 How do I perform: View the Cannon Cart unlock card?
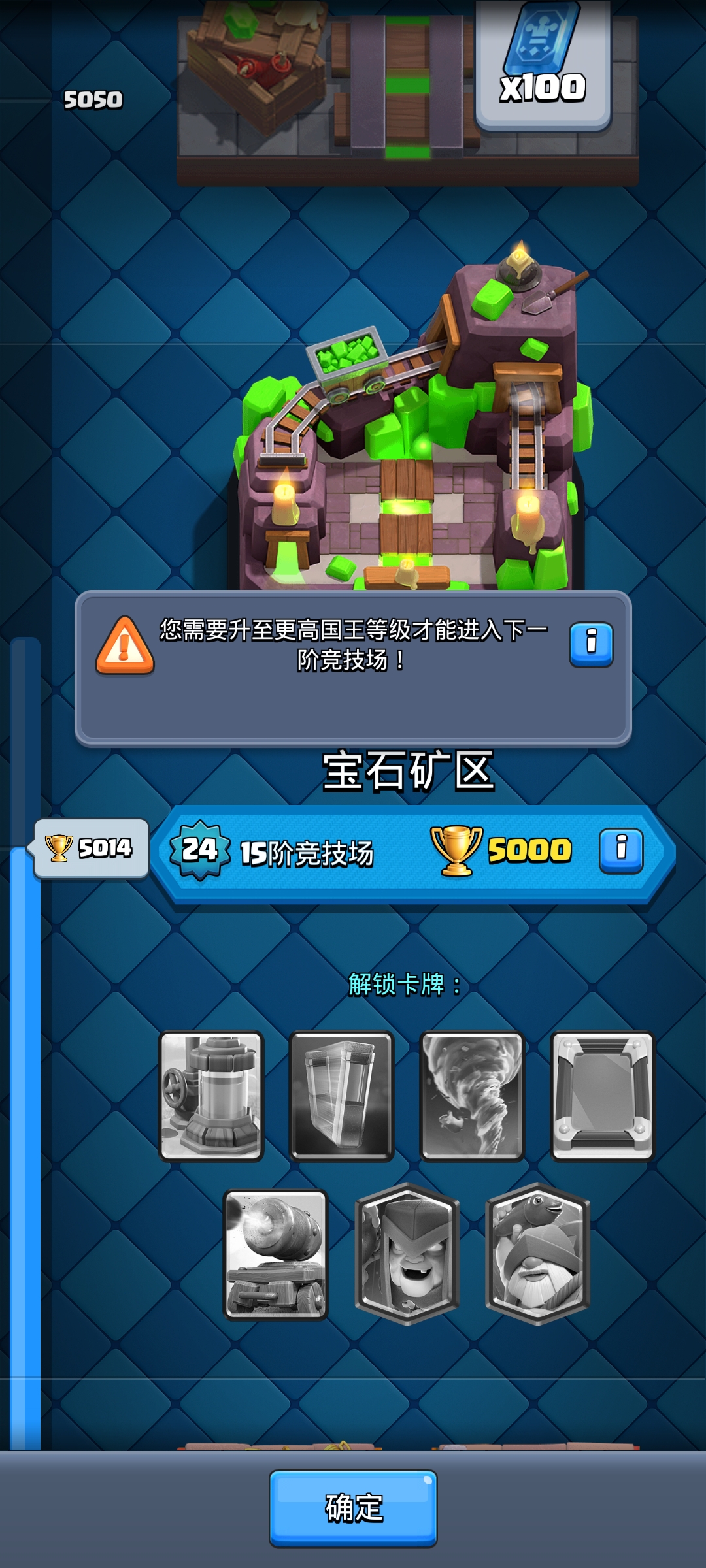pyautogui.click(x=275, y=1254)
